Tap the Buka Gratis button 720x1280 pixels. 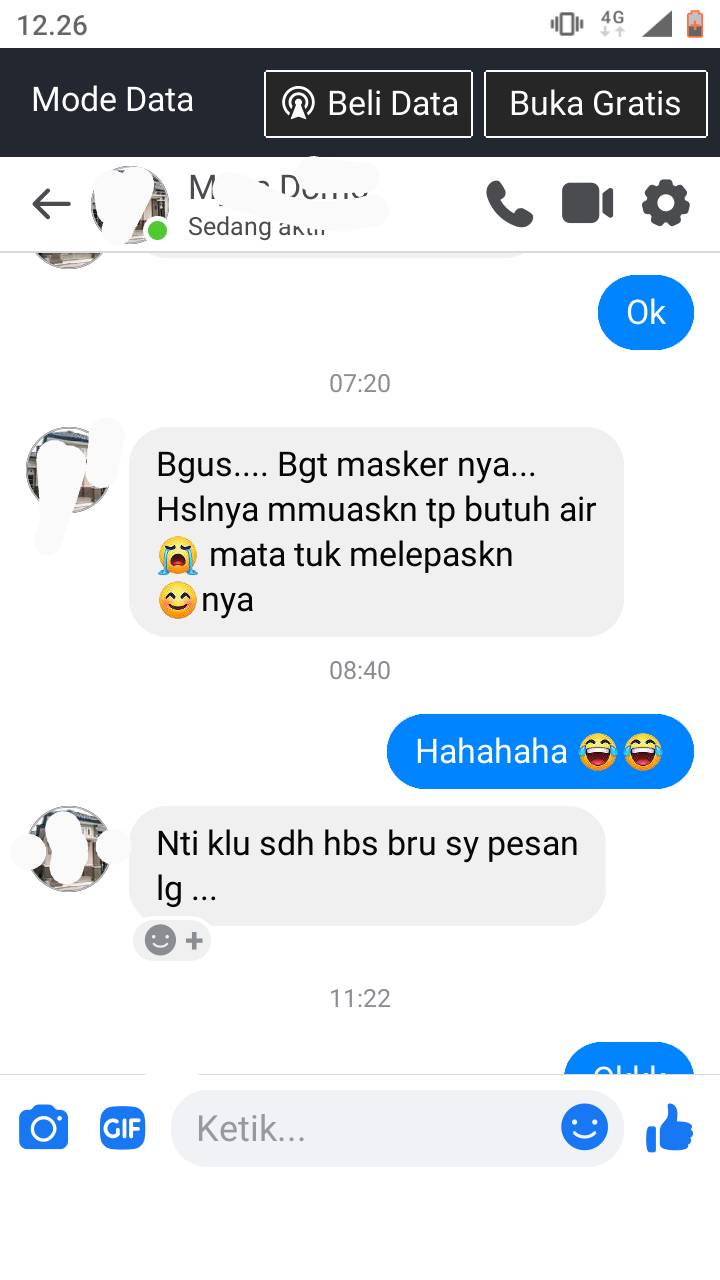(595, 104)
